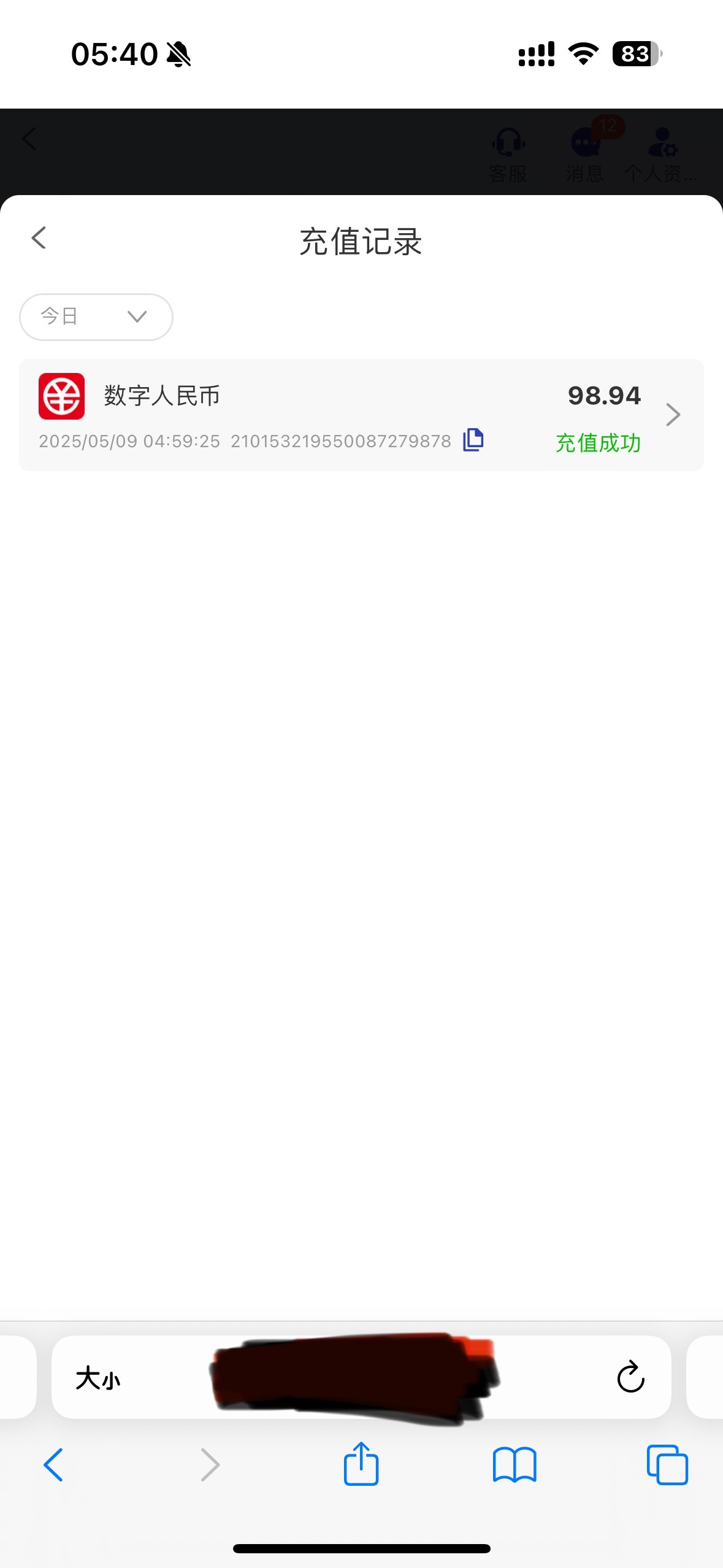
Task: Go back from the 充值记录 page
Action: [x=39, y=238]
